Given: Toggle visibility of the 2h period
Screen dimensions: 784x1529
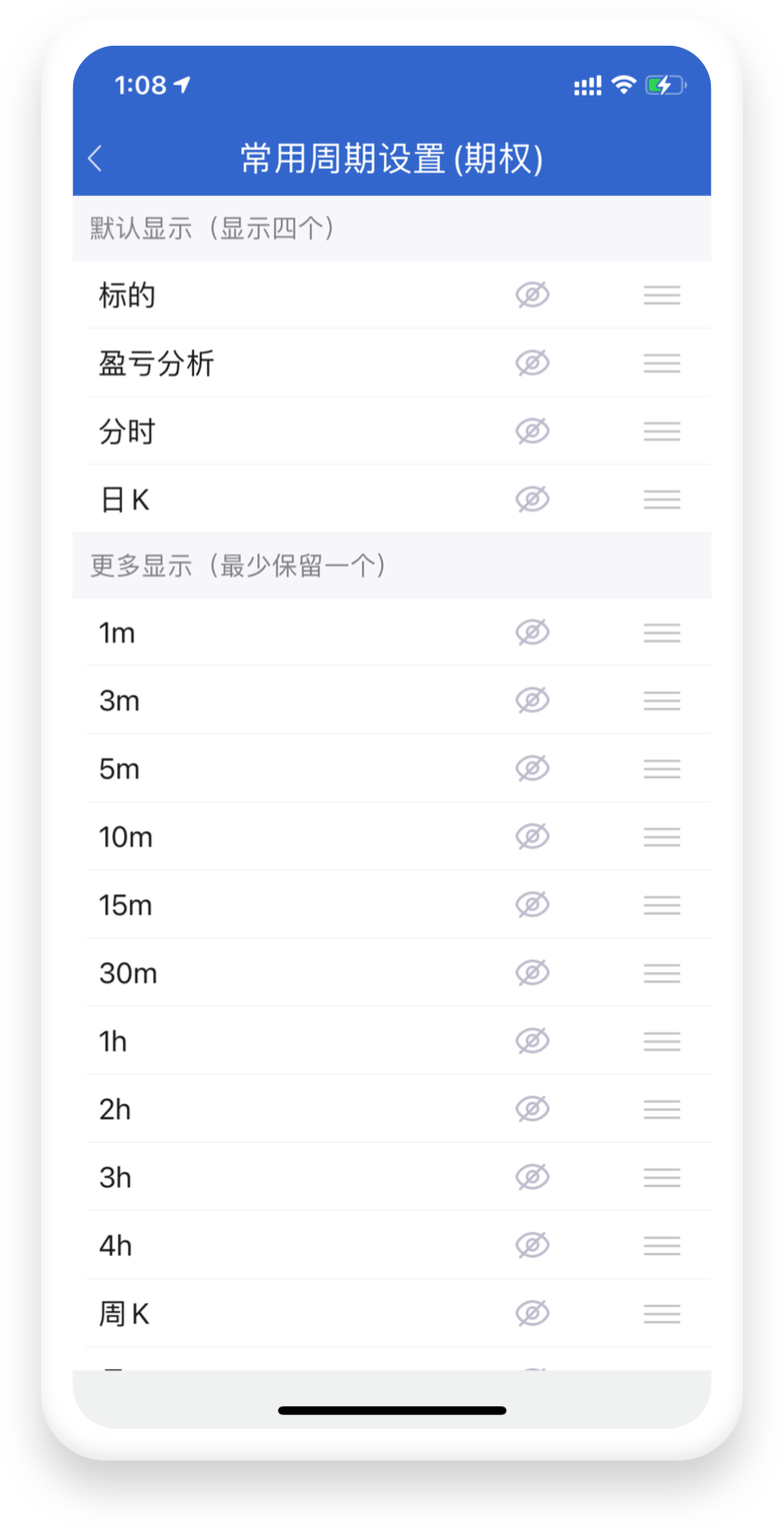Looking at the screenshot, I should click(532, 1109).
